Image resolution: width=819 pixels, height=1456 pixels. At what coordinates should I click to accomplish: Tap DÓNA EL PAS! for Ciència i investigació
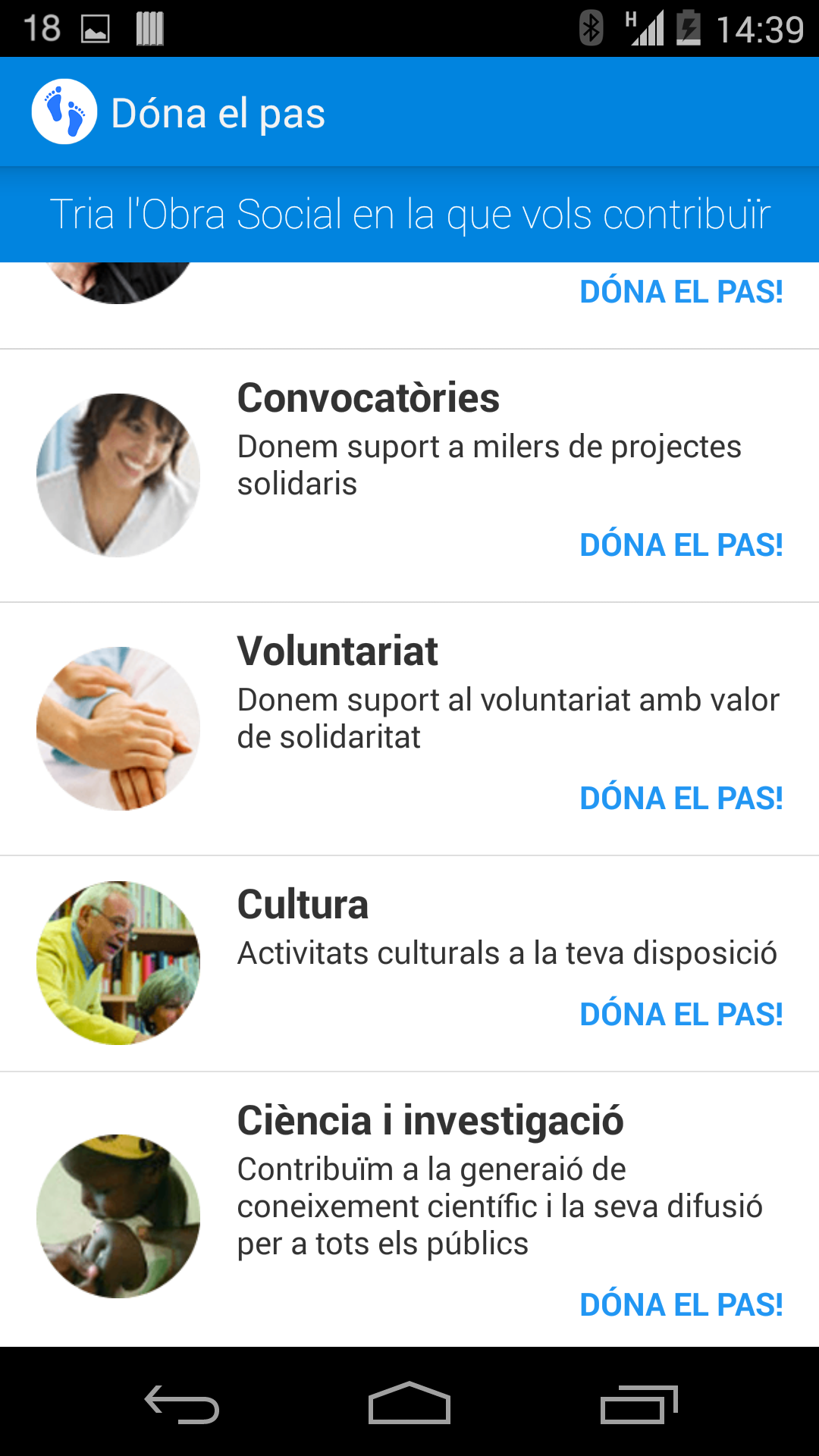(x=681, y=1305)
